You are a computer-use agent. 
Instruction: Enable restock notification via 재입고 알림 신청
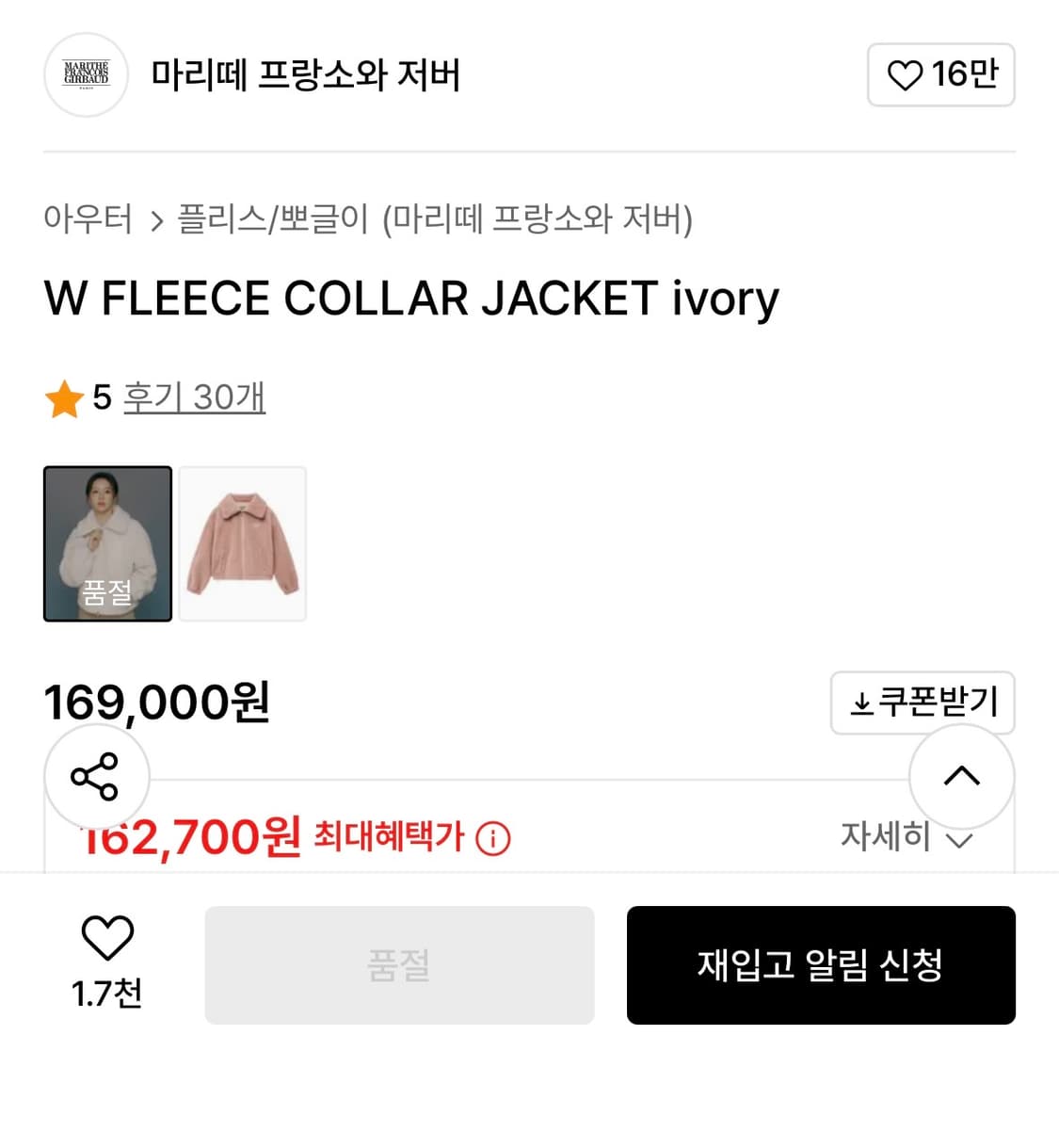[820, 965]
